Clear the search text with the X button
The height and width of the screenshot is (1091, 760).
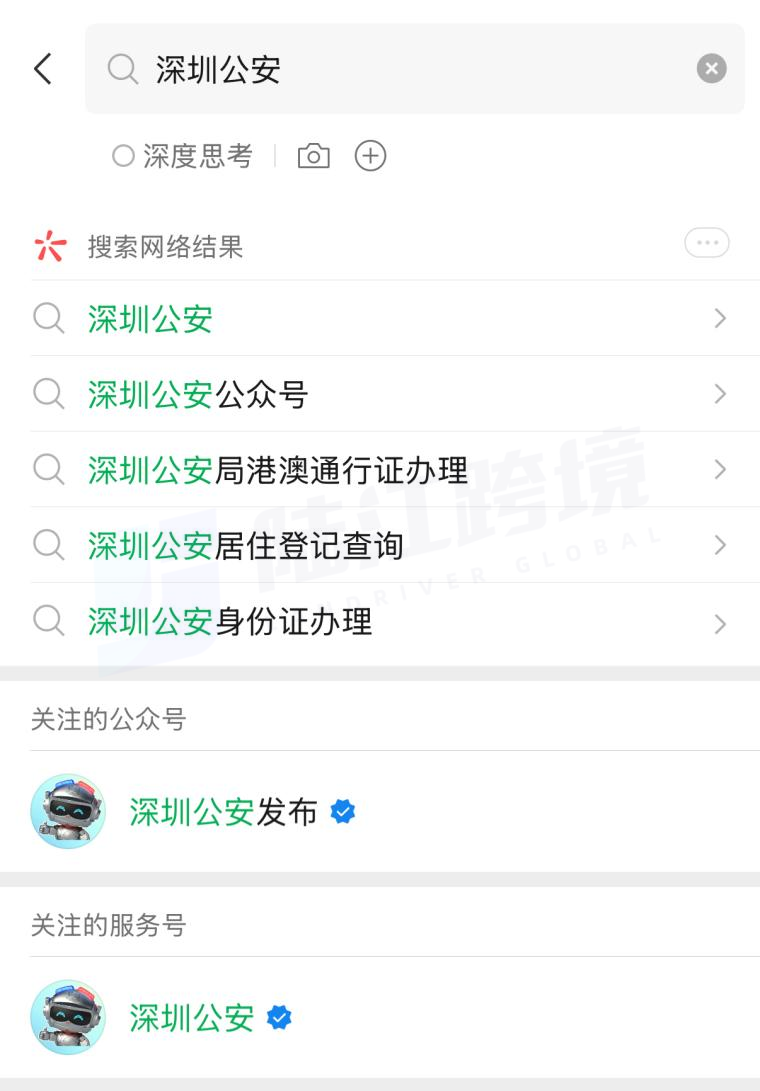(x=711, y=69)
